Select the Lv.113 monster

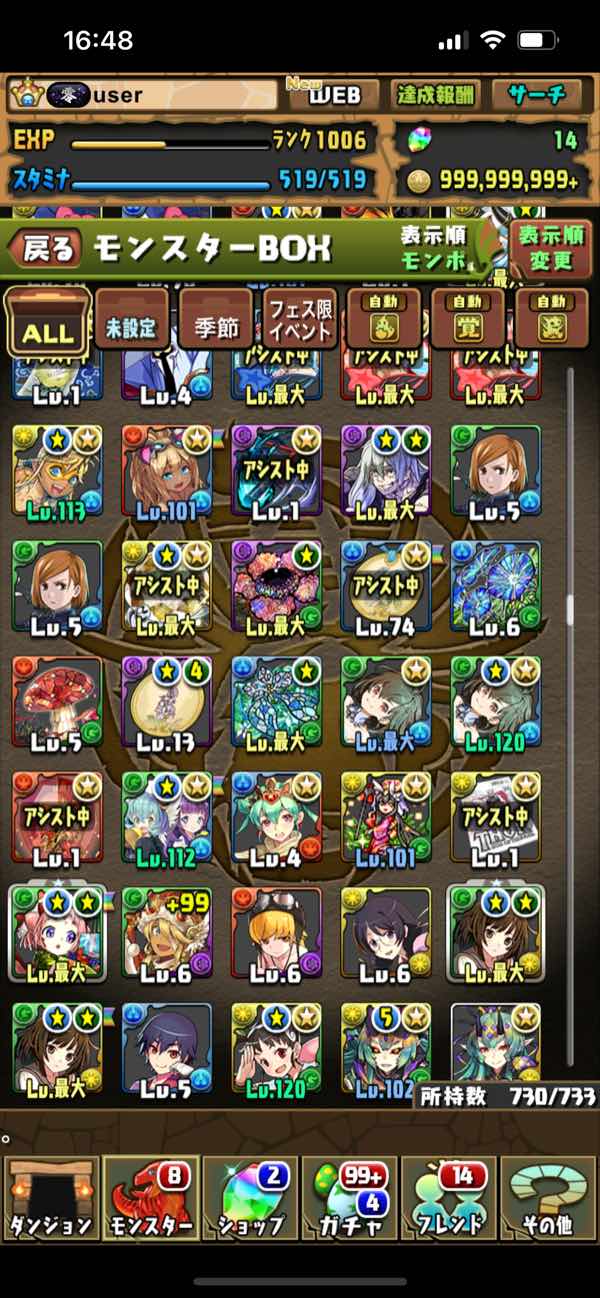pyautogui.click(x=57, y=471)
